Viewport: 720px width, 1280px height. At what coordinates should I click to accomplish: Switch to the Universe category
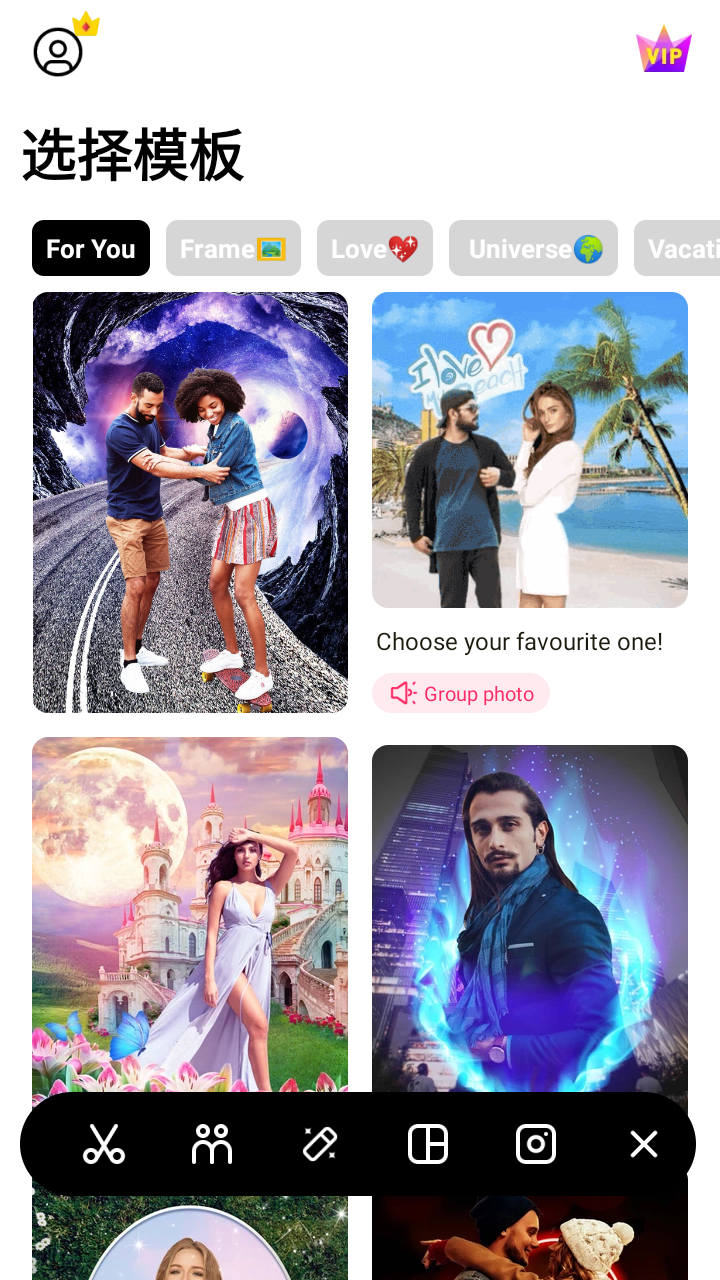(533, 248)
